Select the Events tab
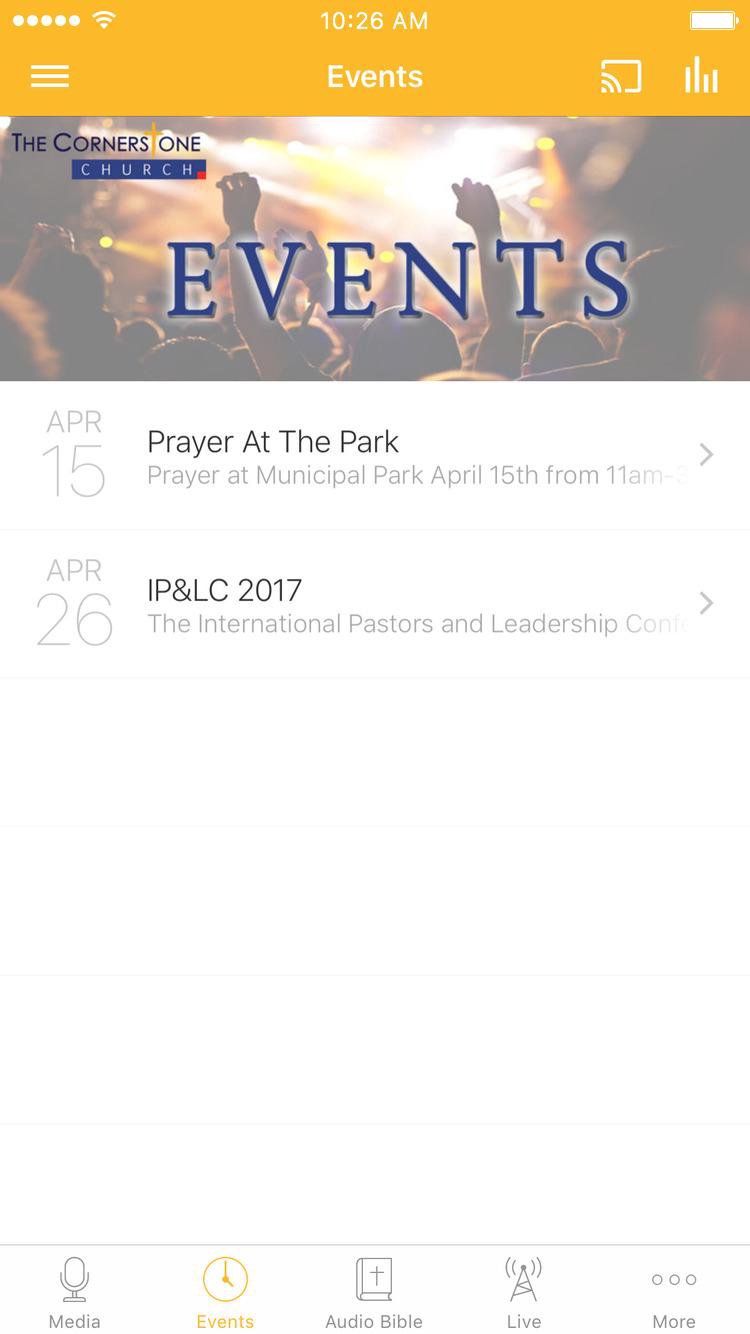Viewport: 750px width, 1334px height. click(225, 1292)
